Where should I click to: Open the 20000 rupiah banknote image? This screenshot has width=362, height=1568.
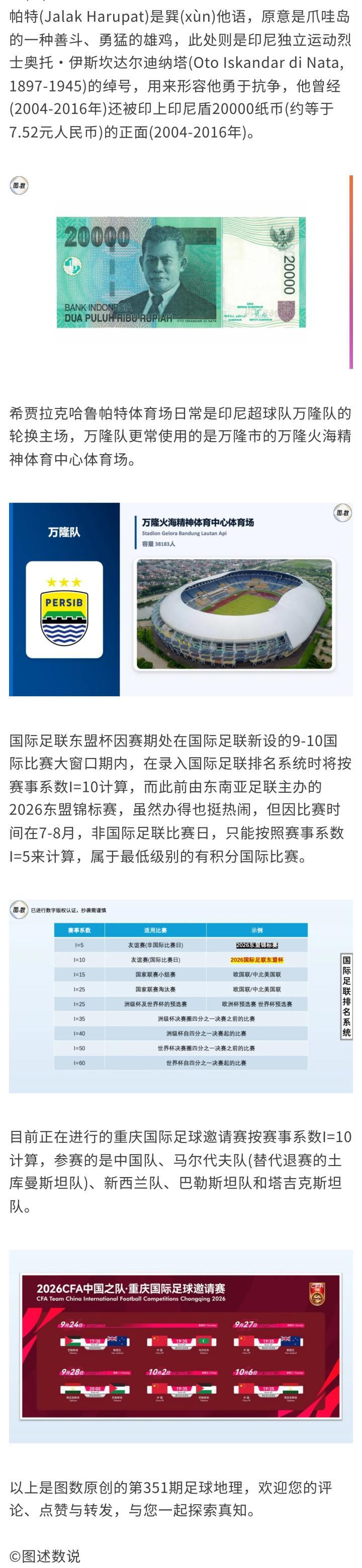pyautogui.click(x=181, y=271)
